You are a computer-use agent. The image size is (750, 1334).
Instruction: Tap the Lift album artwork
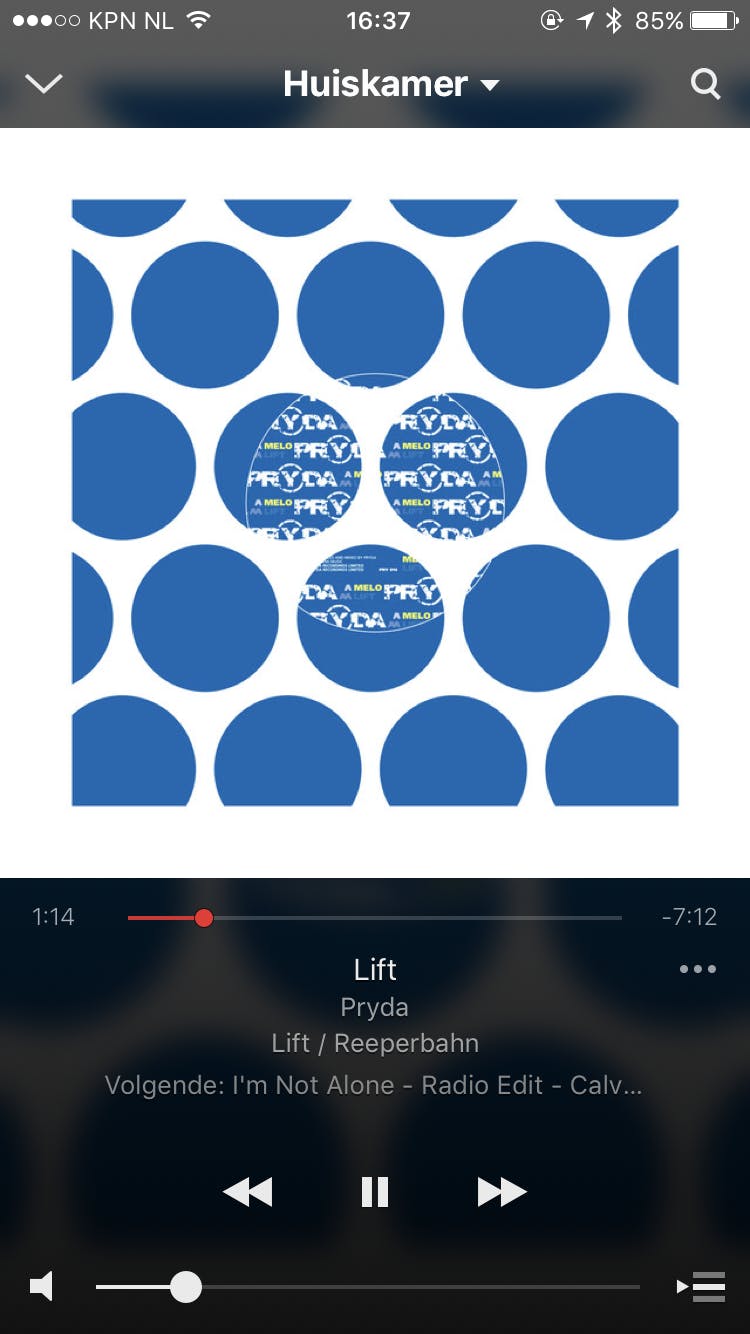pos(375,502)
